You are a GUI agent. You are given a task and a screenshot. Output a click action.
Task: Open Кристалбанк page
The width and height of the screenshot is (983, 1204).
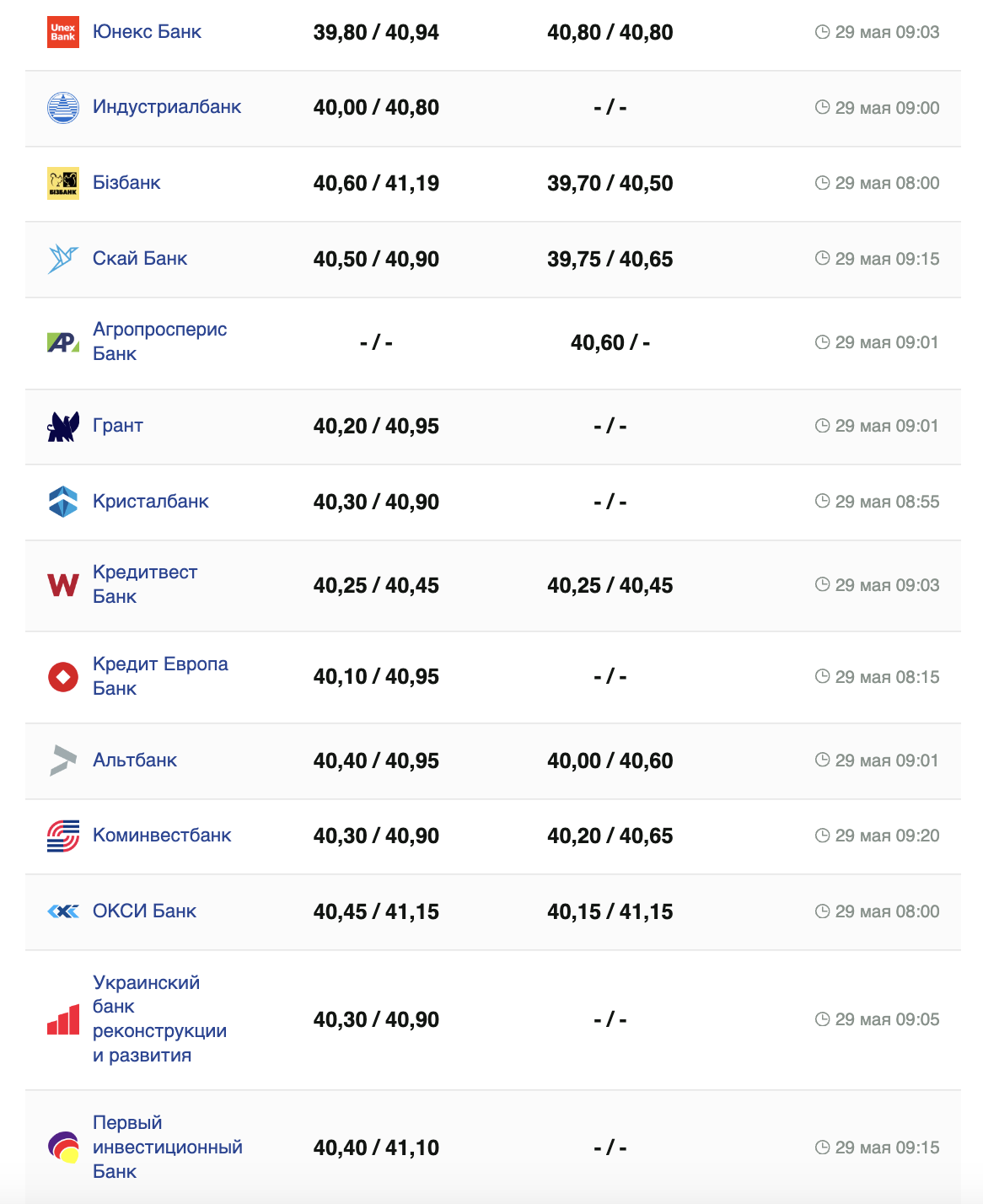[x=151, y=502]
